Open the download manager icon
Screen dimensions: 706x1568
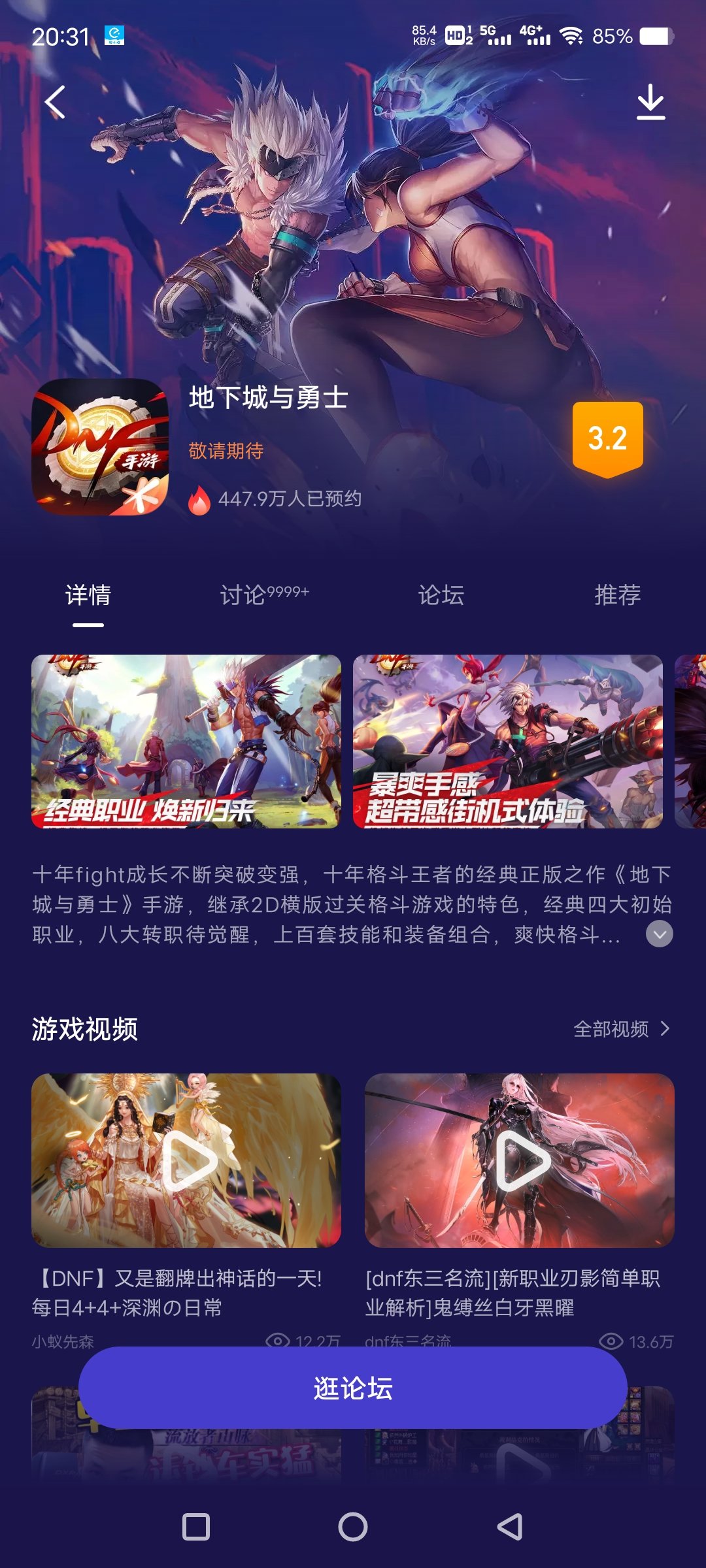click(x=650, y=102)
